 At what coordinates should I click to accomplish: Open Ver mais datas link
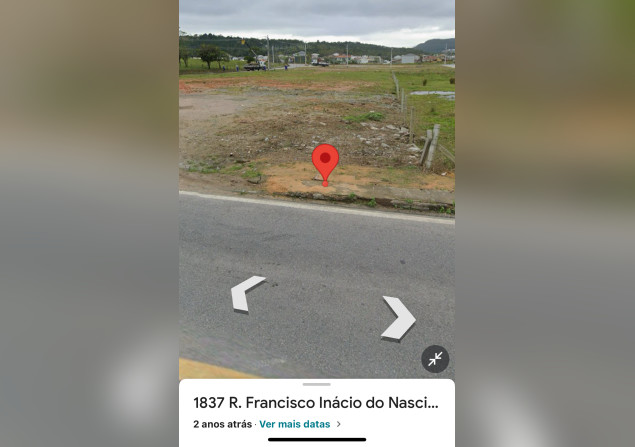pos(295,424)
